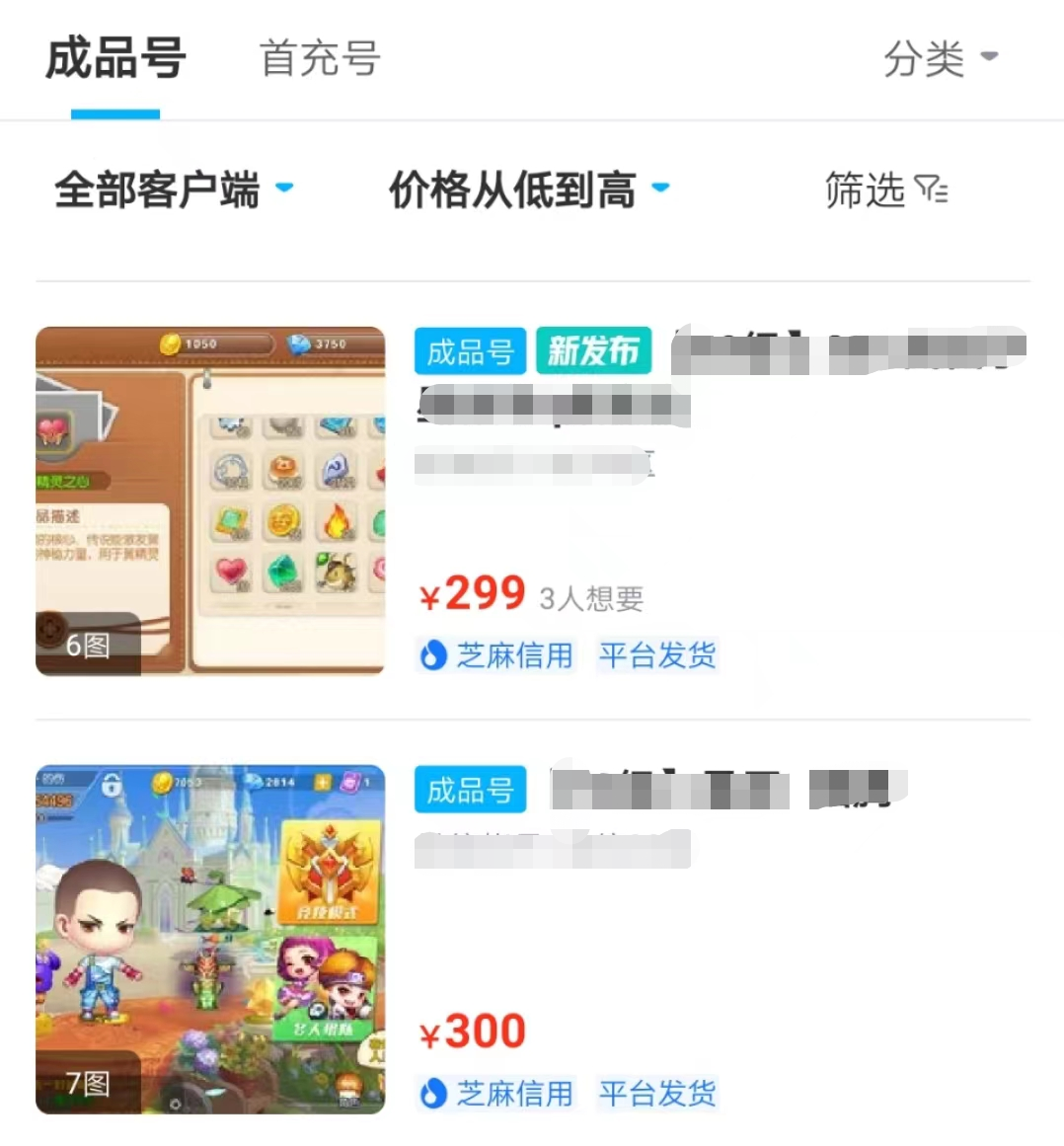
Task: Switch to the 首充号 tab
Action: [x=319, y=59]
